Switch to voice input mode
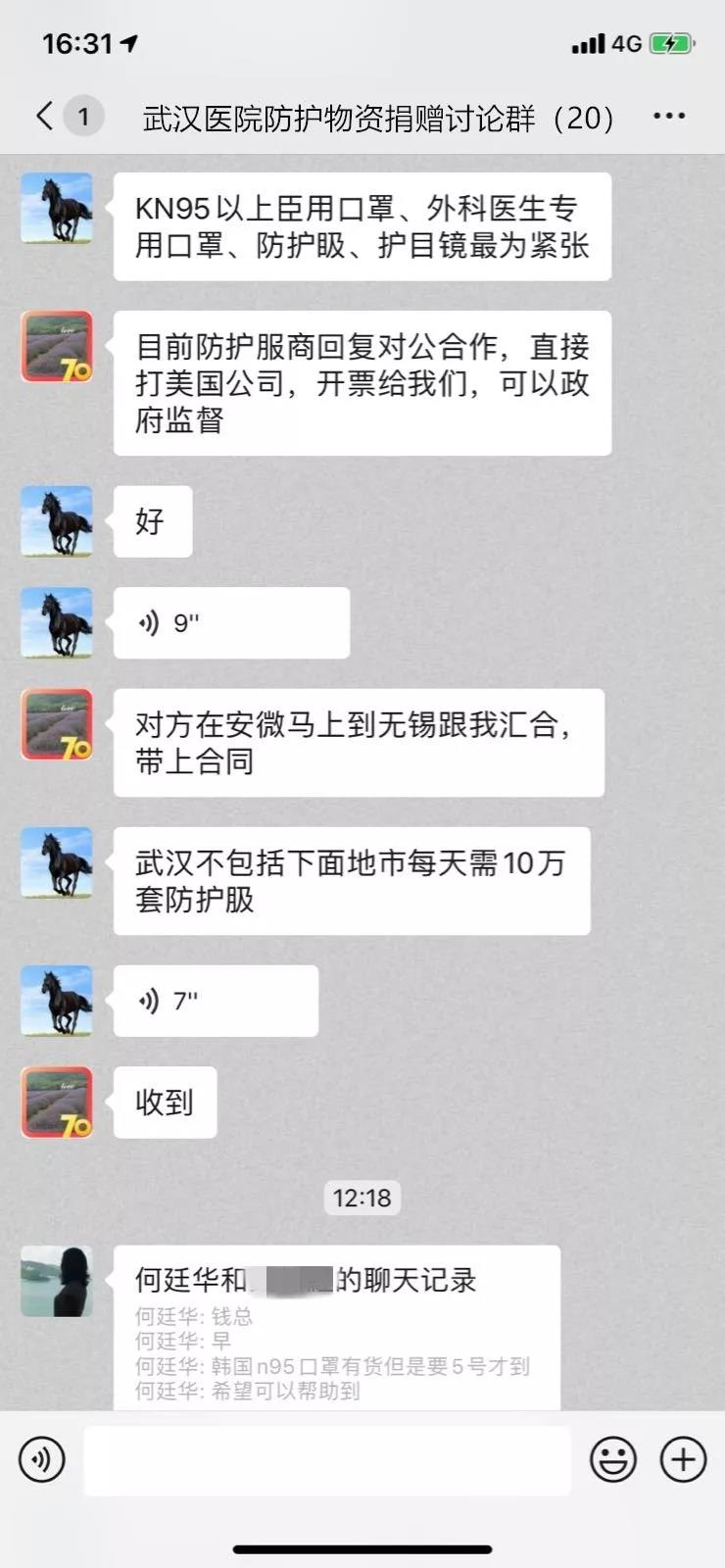Screen dimensions: 725x1568 tap(41, 1459)
